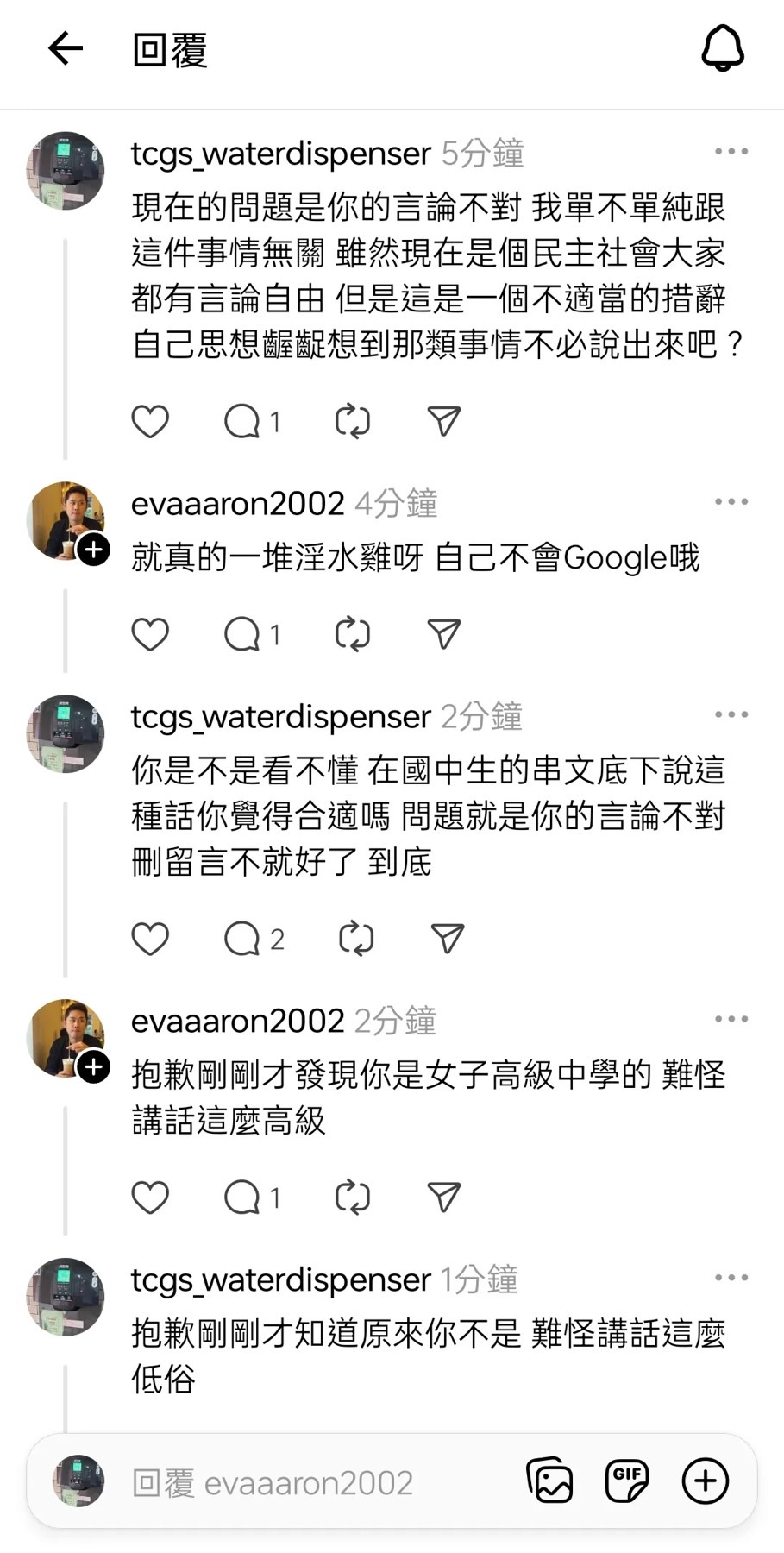Tap the reply field to evaaaron2002

pos(310,1482)
